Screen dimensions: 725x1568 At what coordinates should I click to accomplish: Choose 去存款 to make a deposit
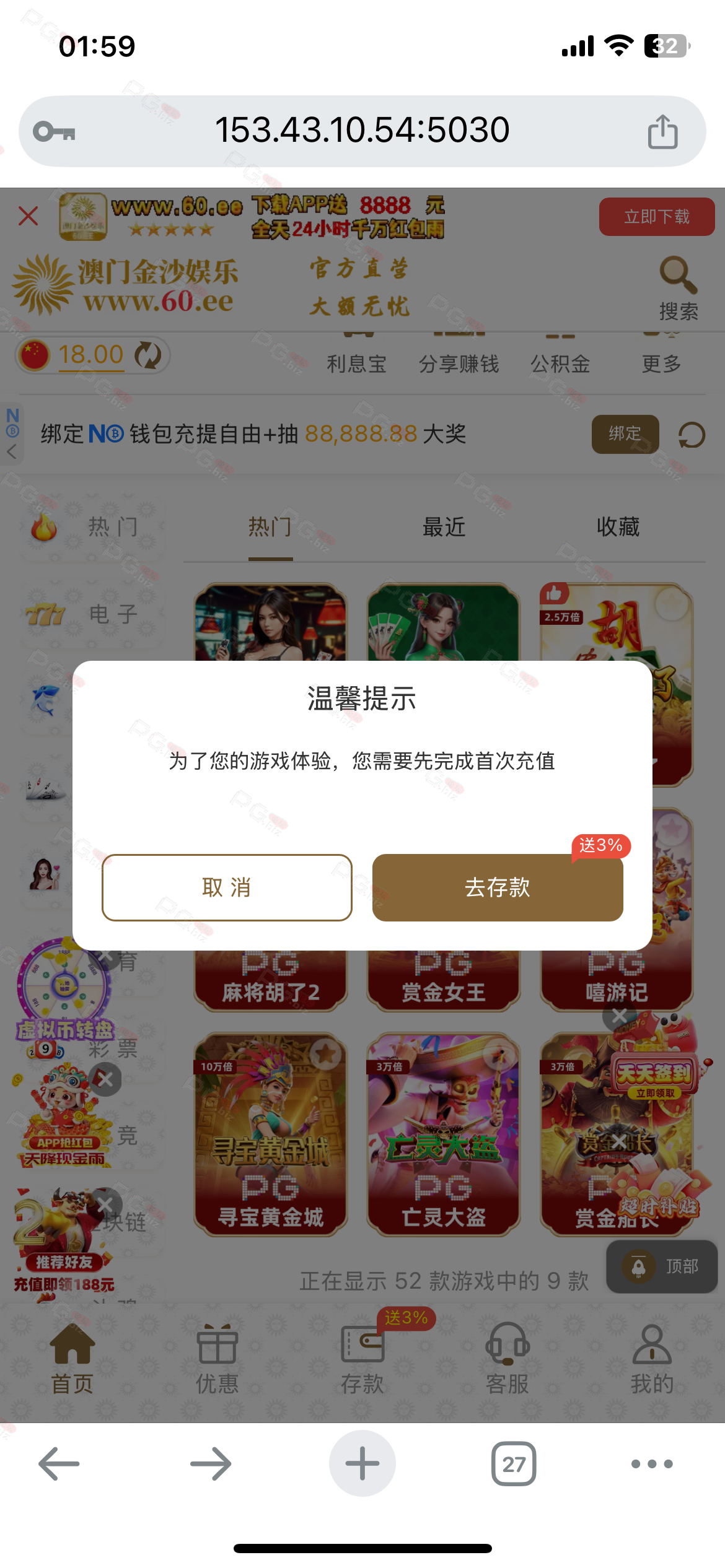pyautogui.click(x=498, y=887)
